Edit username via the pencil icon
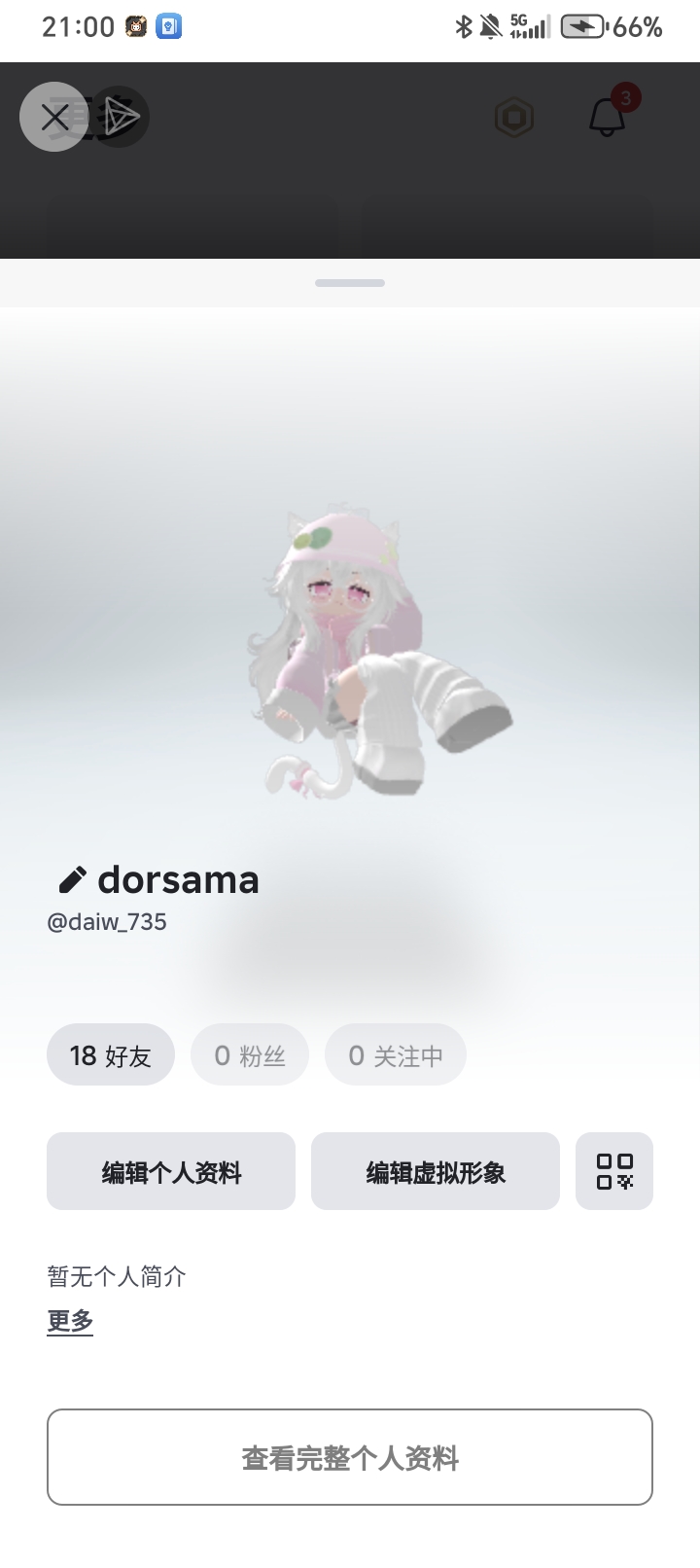700x1568 pixels. [x=70, y=879]
